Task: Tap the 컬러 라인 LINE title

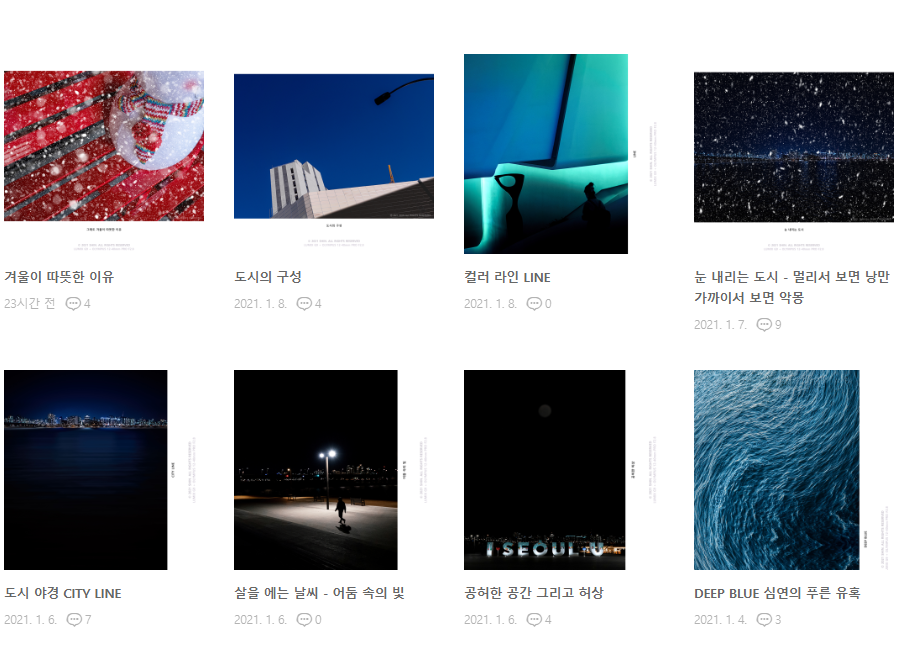Action: click(507, 277)
